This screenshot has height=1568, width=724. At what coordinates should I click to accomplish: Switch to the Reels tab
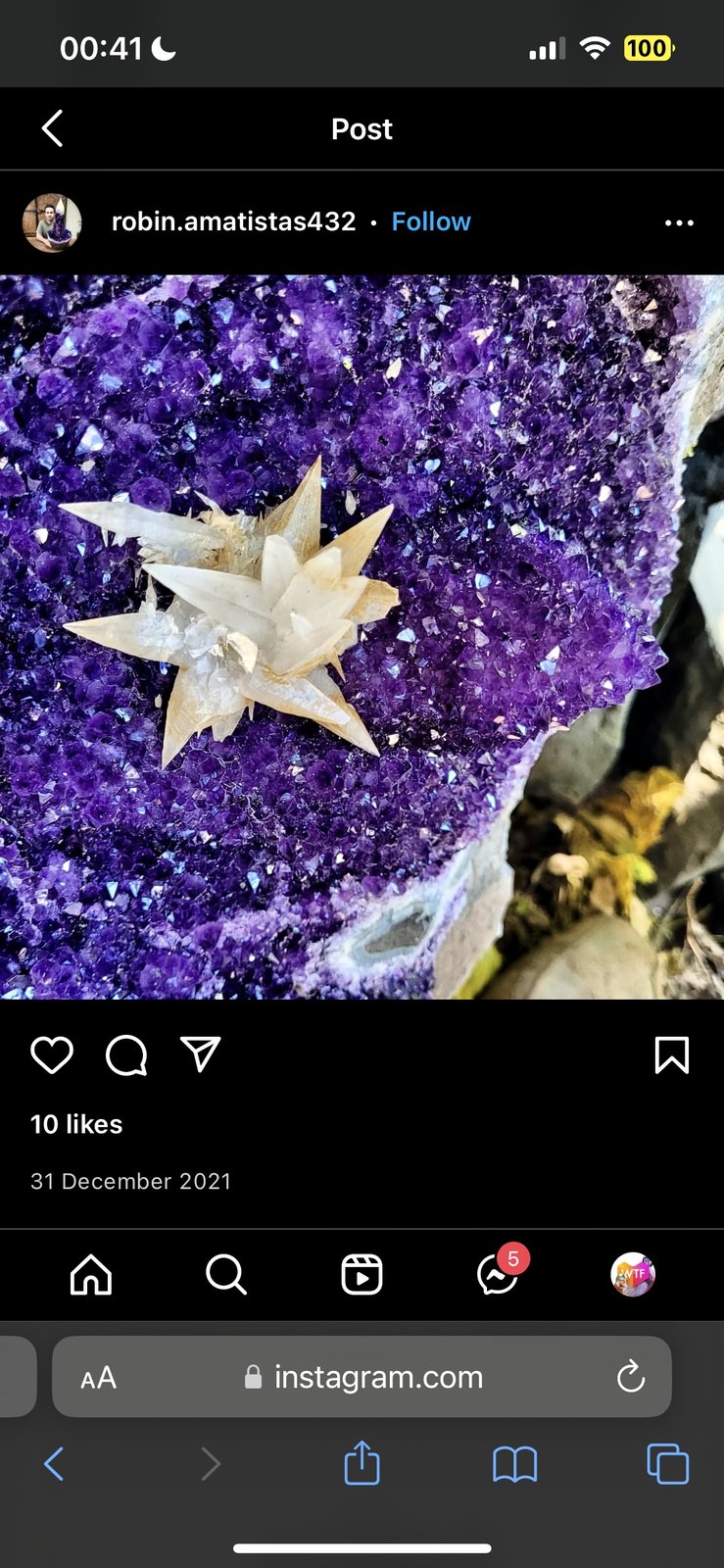[362, 1275]
